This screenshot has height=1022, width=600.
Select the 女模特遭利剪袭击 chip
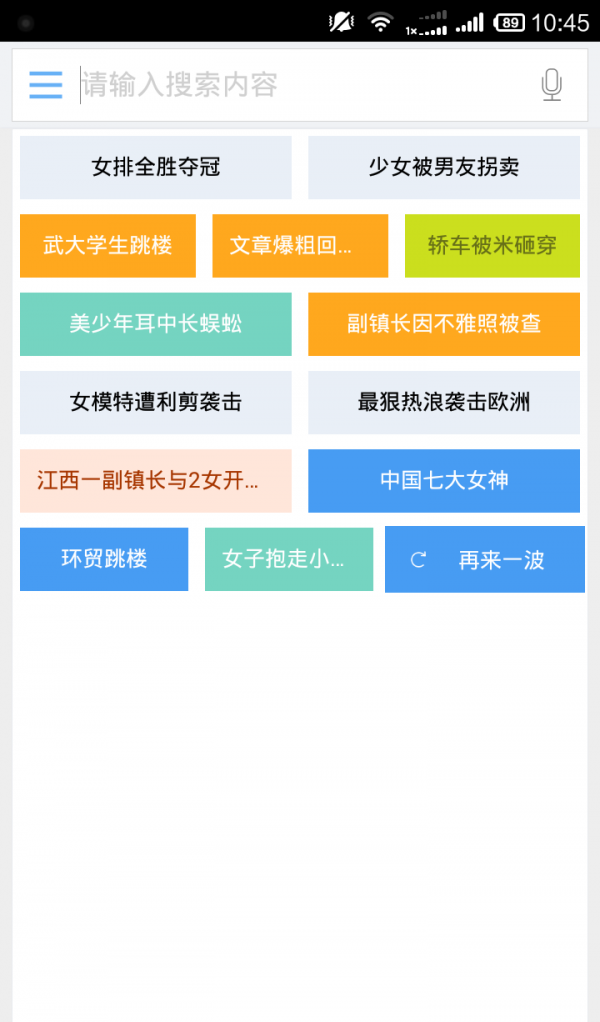156,402
